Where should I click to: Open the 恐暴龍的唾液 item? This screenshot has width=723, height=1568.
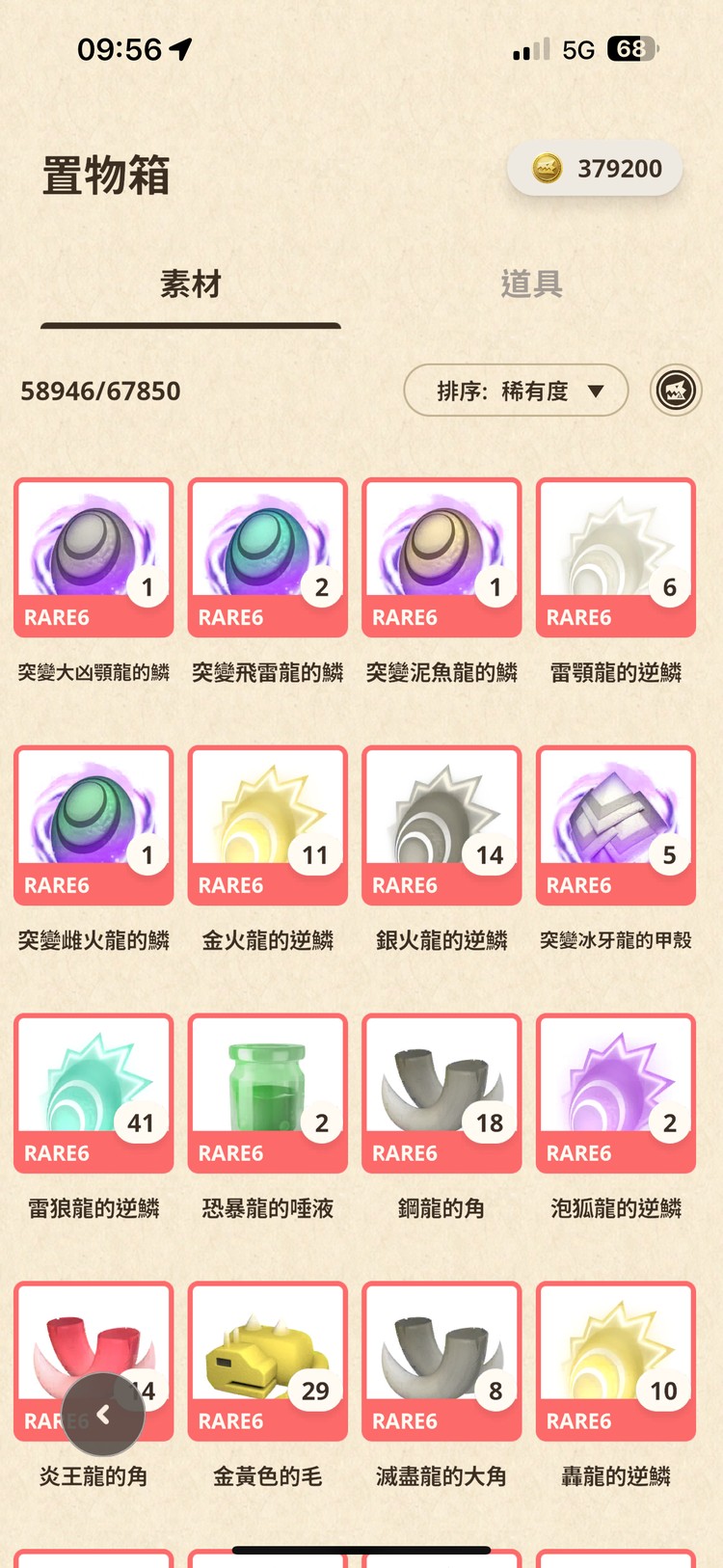268,1093
